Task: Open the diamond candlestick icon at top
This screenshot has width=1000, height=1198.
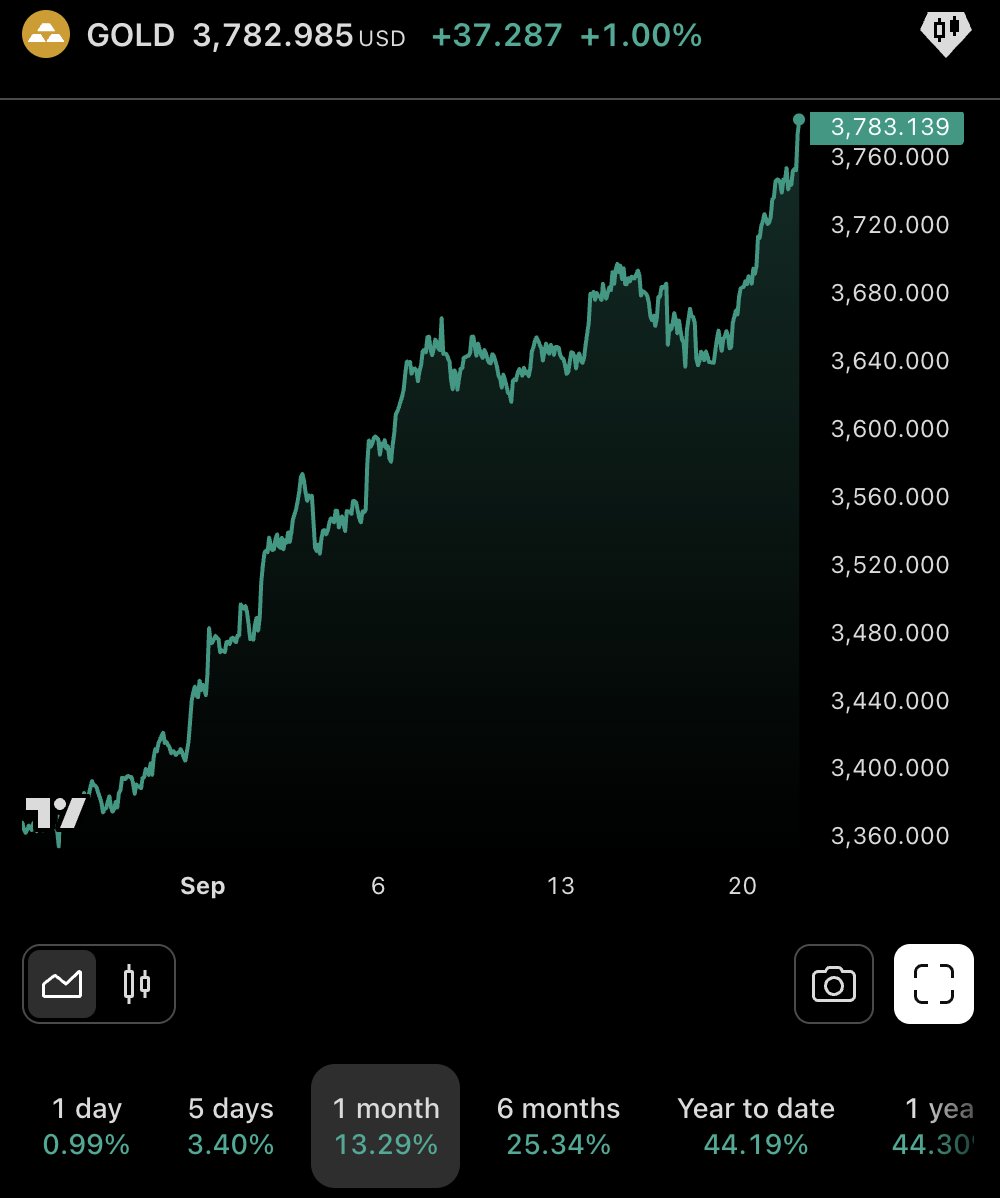Action: click(x=946, y=33)
